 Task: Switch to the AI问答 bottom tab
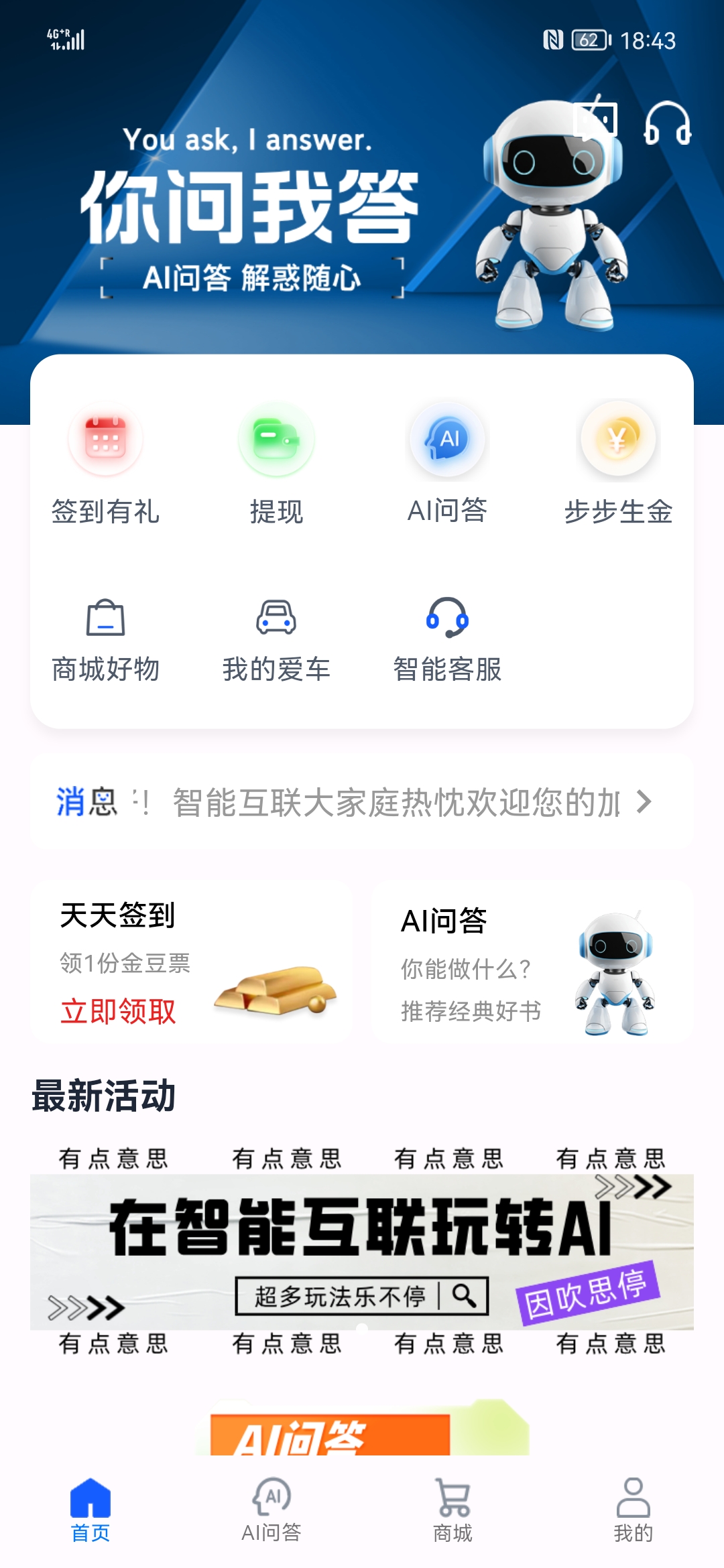[x=271, y=1510]
